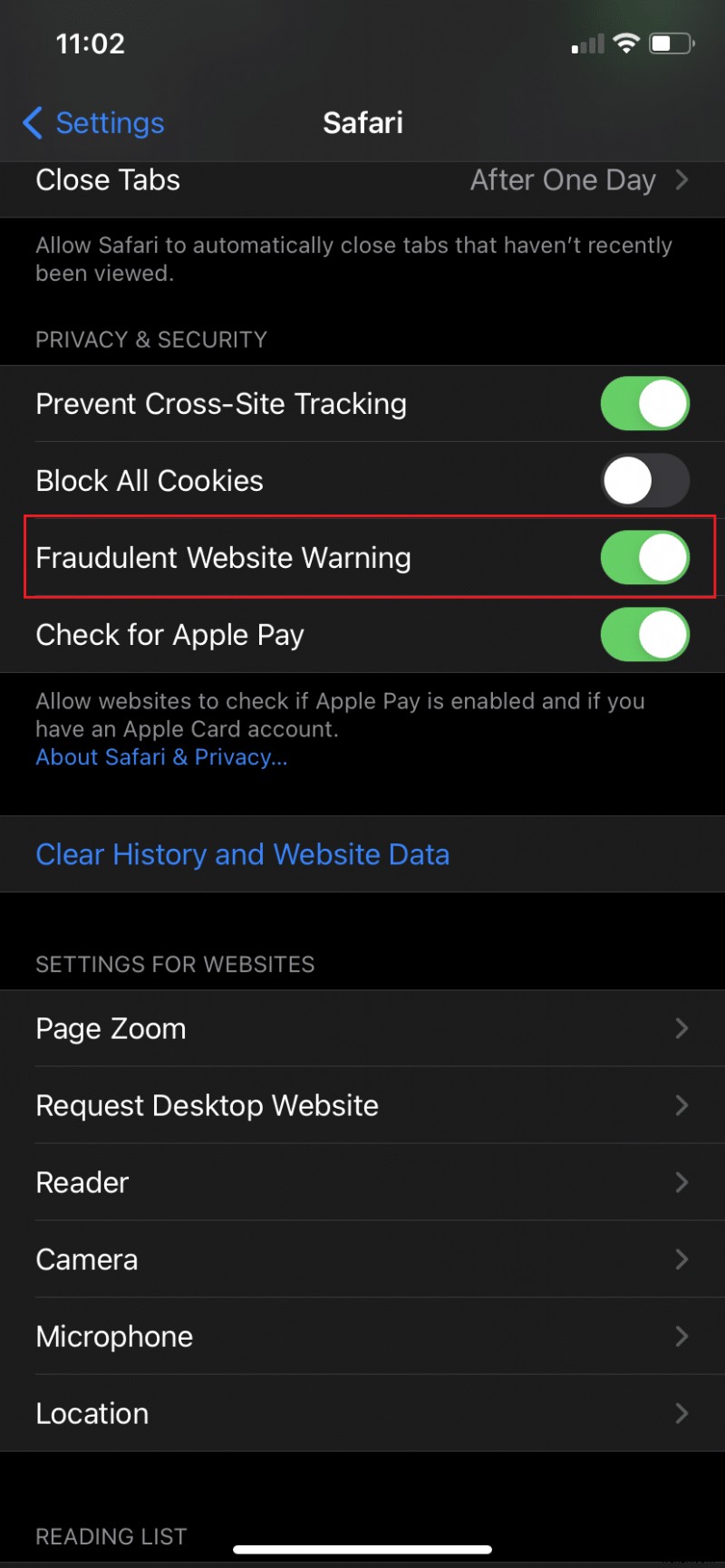
Task: Enable Block All Cookies
Action: tap(644, 481)
